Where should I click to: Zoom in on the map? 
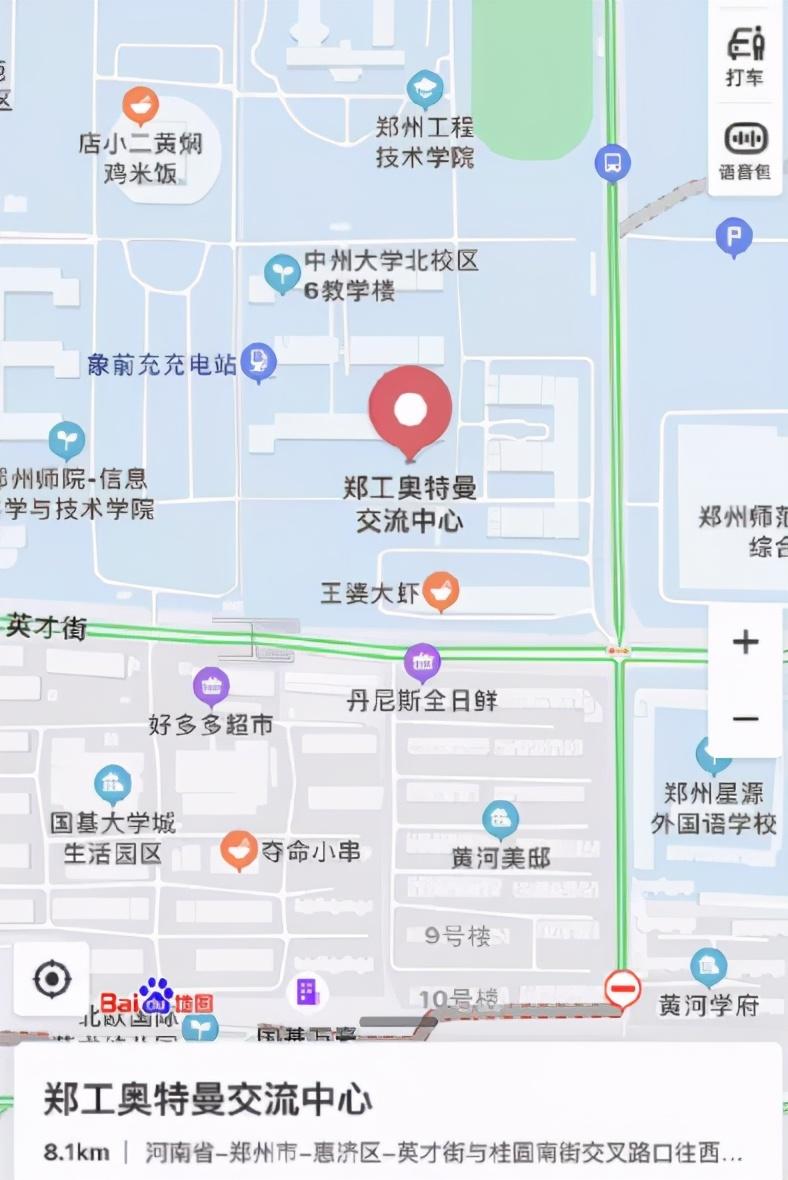pyautogui.click(x=745, y=642)
